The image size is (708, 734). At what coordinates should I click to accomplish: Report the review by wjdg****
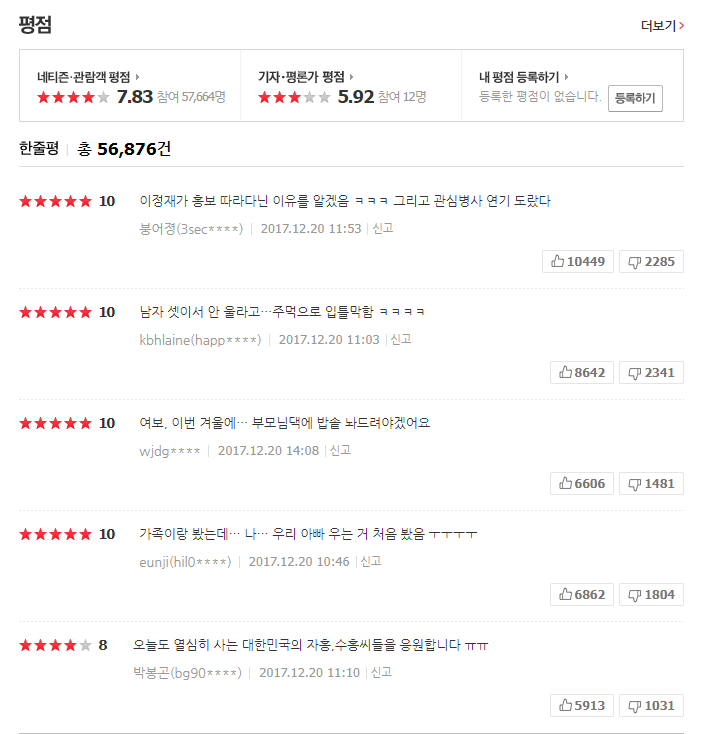341,451
